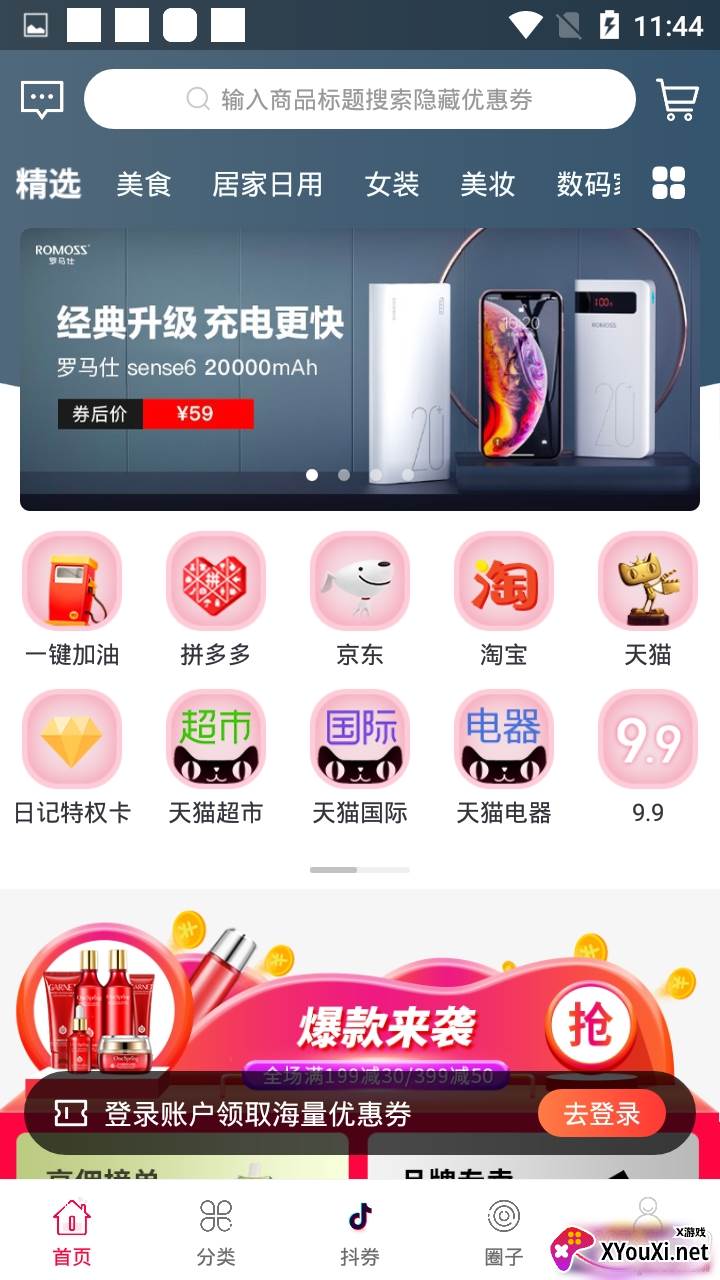Select the 居家日用 tab
This screenshot has height=1280, width=720.
(x=267, y=184)
